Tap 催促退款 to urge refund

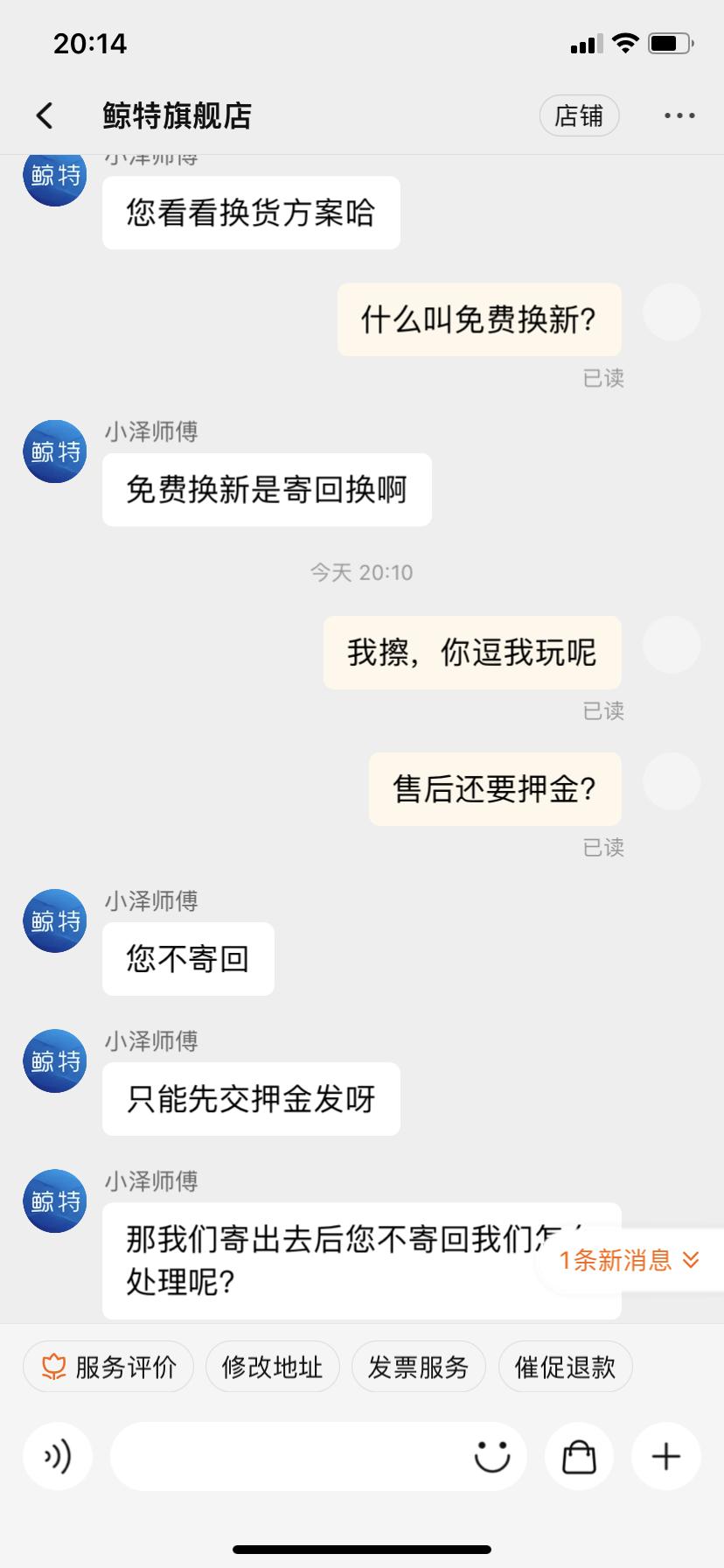point(564,1366)
